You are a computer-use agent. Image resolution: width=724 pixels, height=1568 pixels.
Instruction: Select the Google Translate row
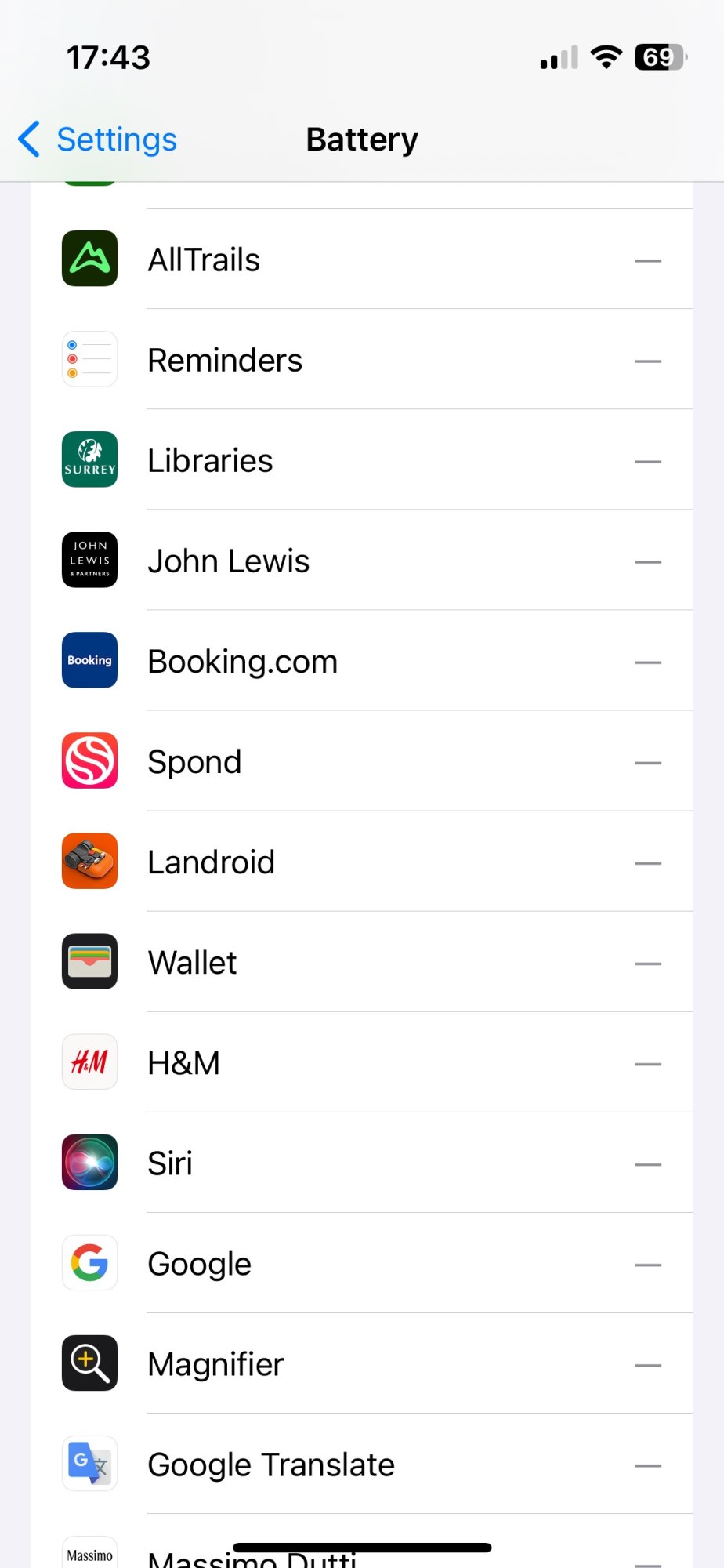click(362, 1464)
